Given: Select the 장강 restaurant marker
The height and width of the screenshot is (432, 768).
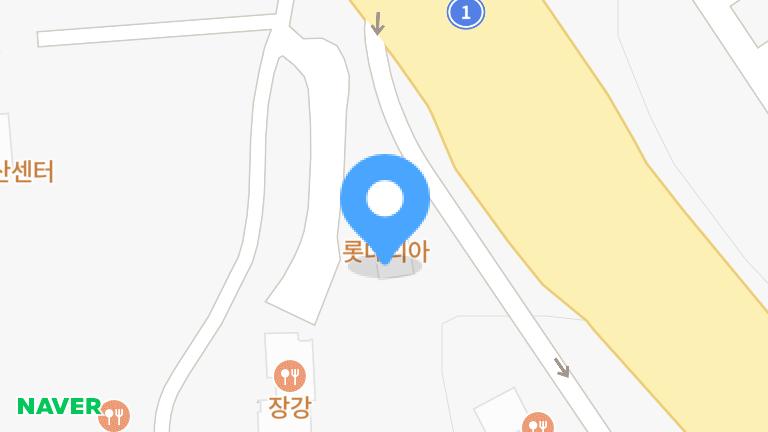Looking at the screenshot, I should click(290, 376).
